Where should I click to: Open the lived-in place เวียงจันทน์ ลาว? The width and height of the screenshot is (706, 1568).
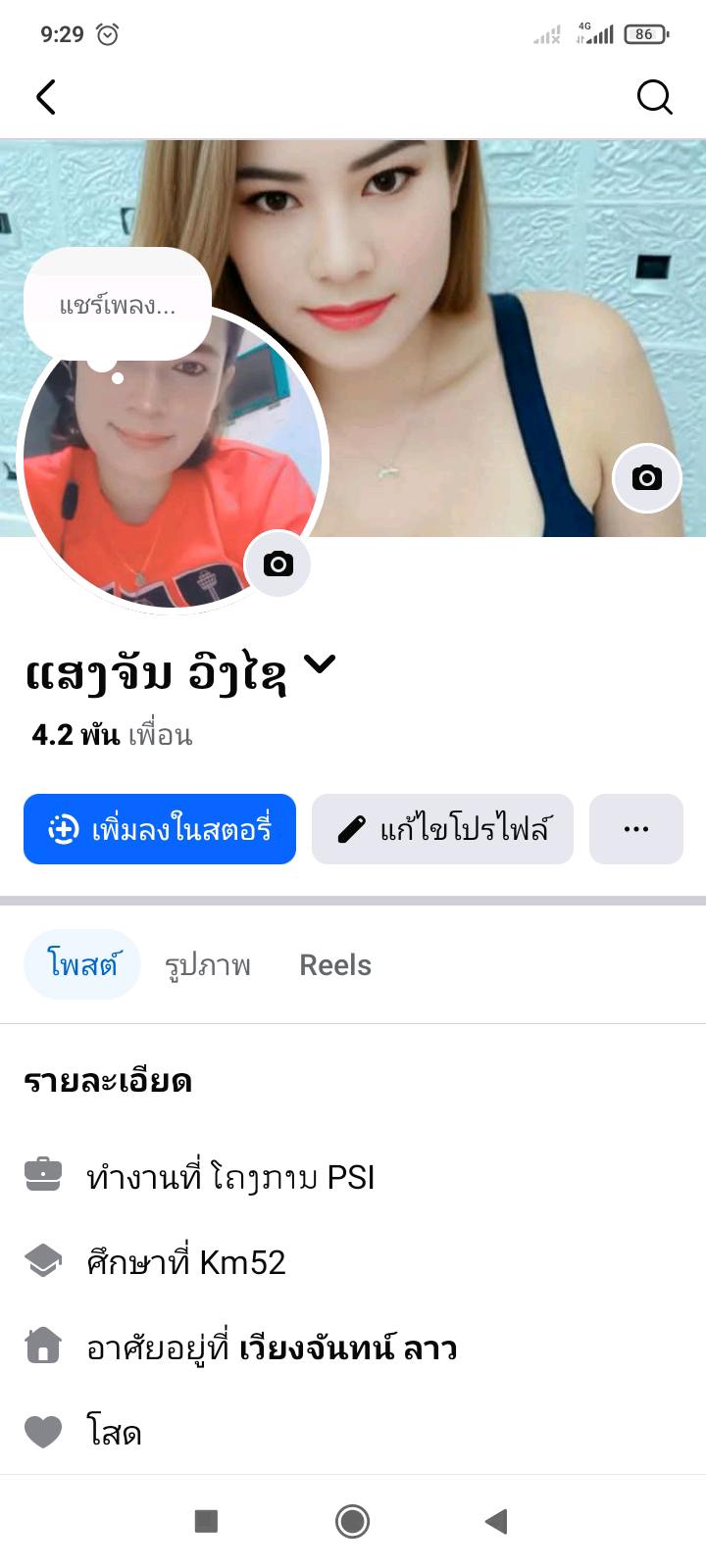click(x=348, y=1348)
